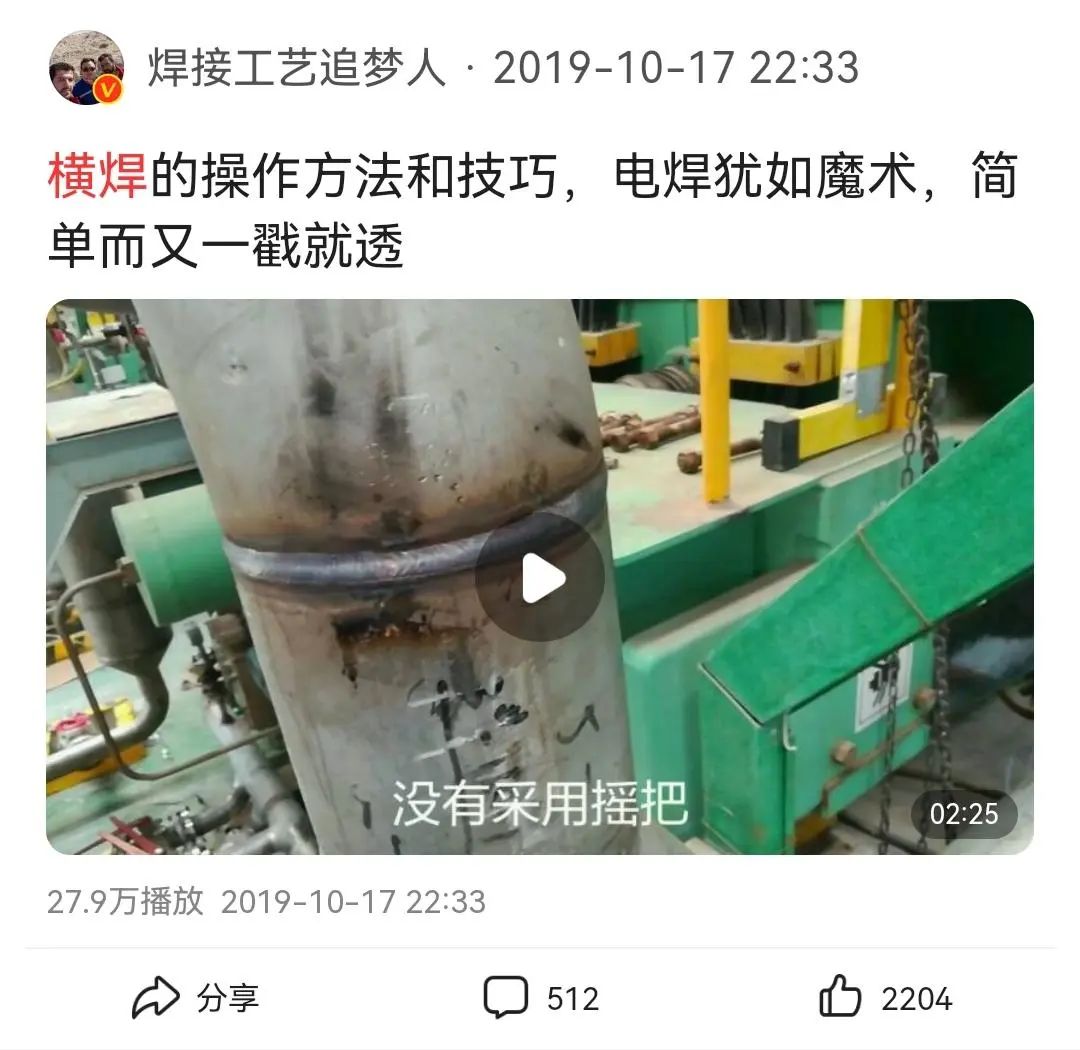1080x1050 pixels.
Task: Open the red 横焊 keyword link
Action: click(97, 178)
